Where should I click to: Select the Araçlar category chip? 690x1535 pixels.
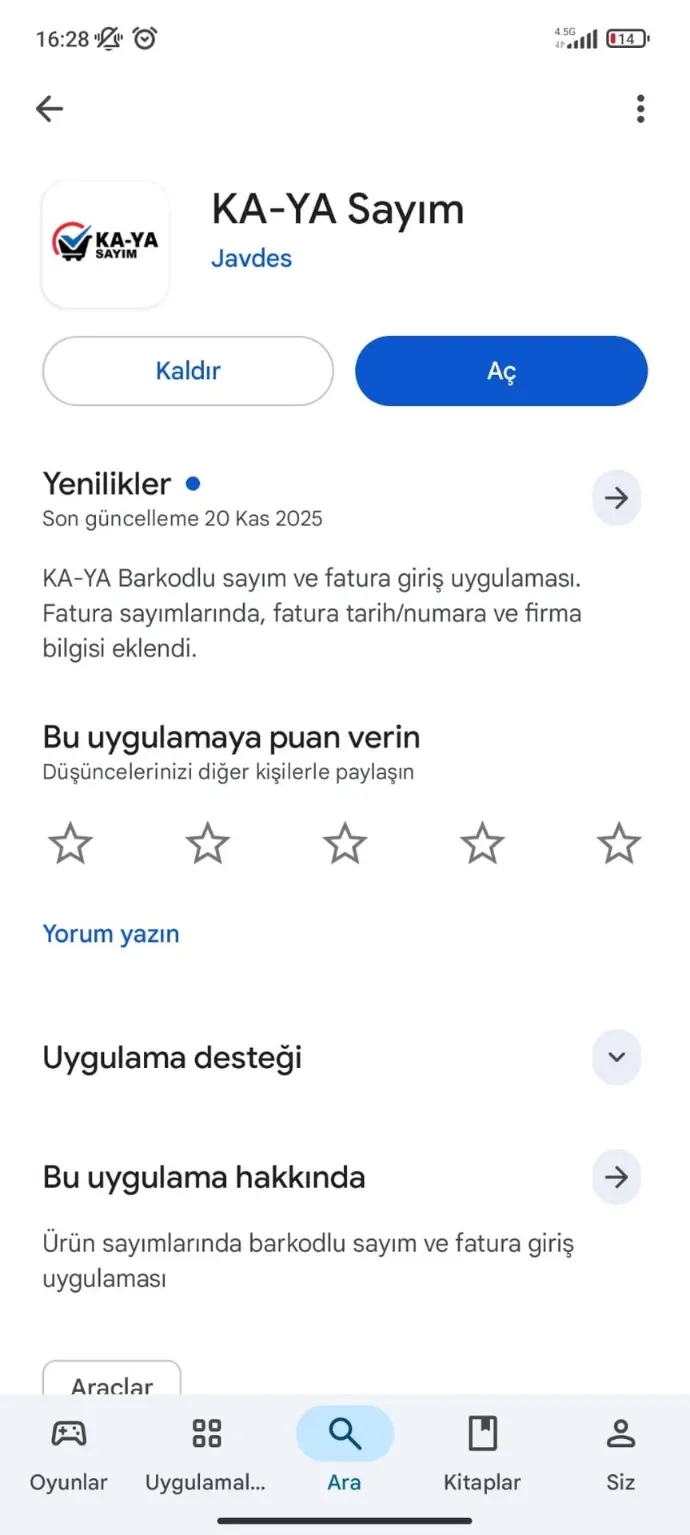tap(112, 1380)
